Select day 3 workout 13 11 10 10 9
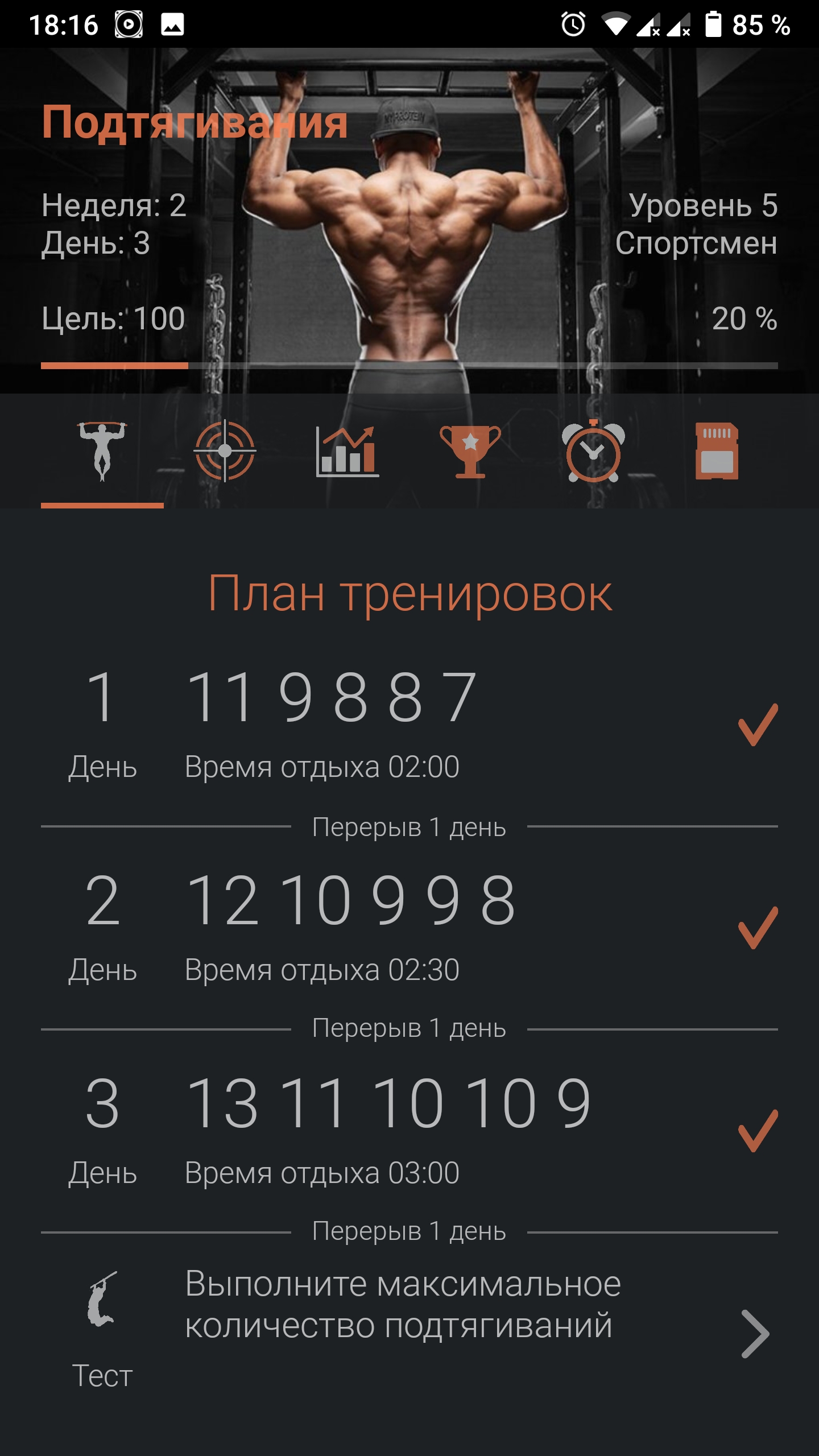The width and height of the screenshot is (819, 1456). (409, 1131)
